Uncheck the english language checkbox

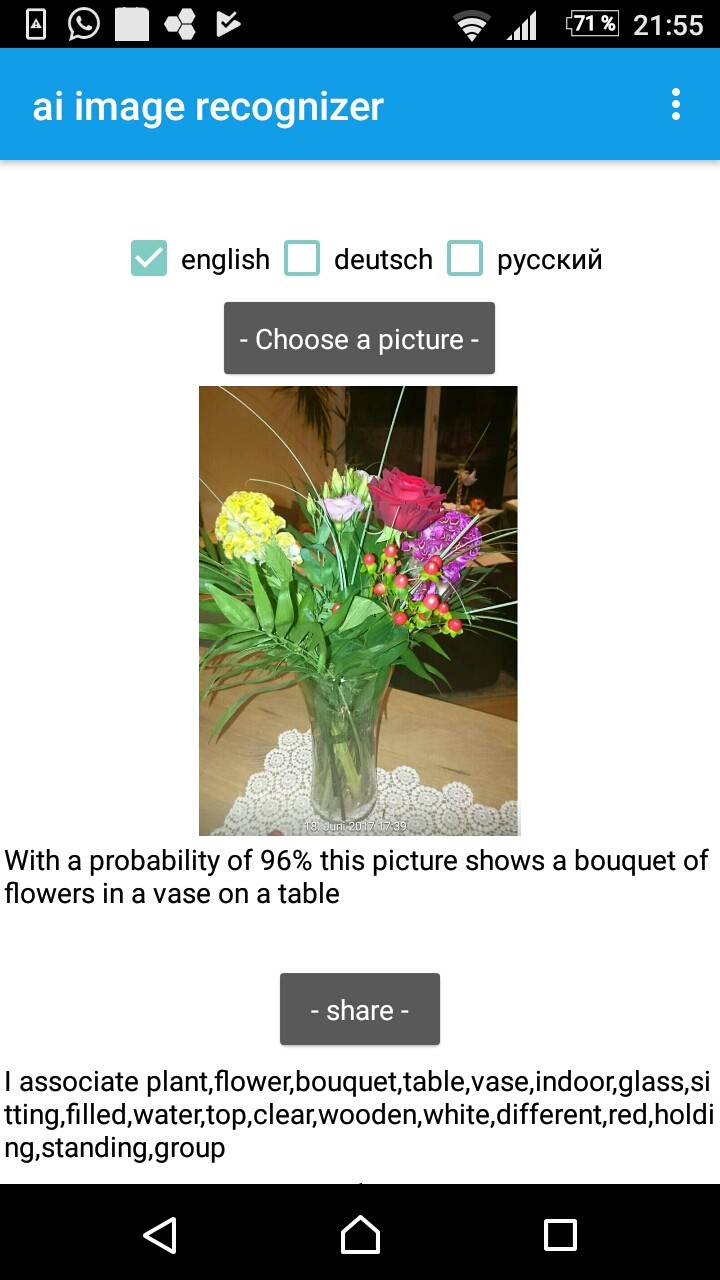149,258
